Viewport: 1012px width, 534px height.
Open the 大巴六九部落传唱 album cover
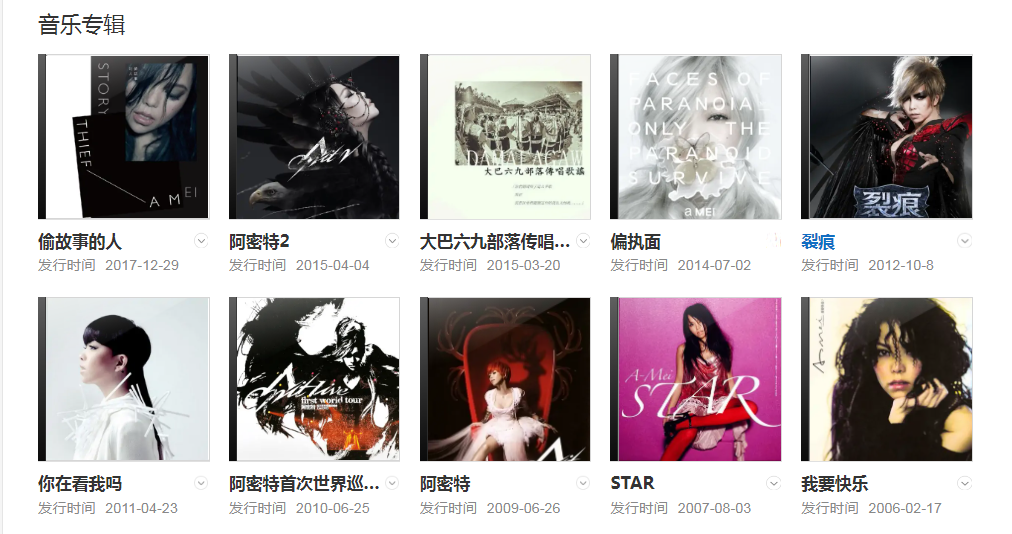[x=506, y=137]
